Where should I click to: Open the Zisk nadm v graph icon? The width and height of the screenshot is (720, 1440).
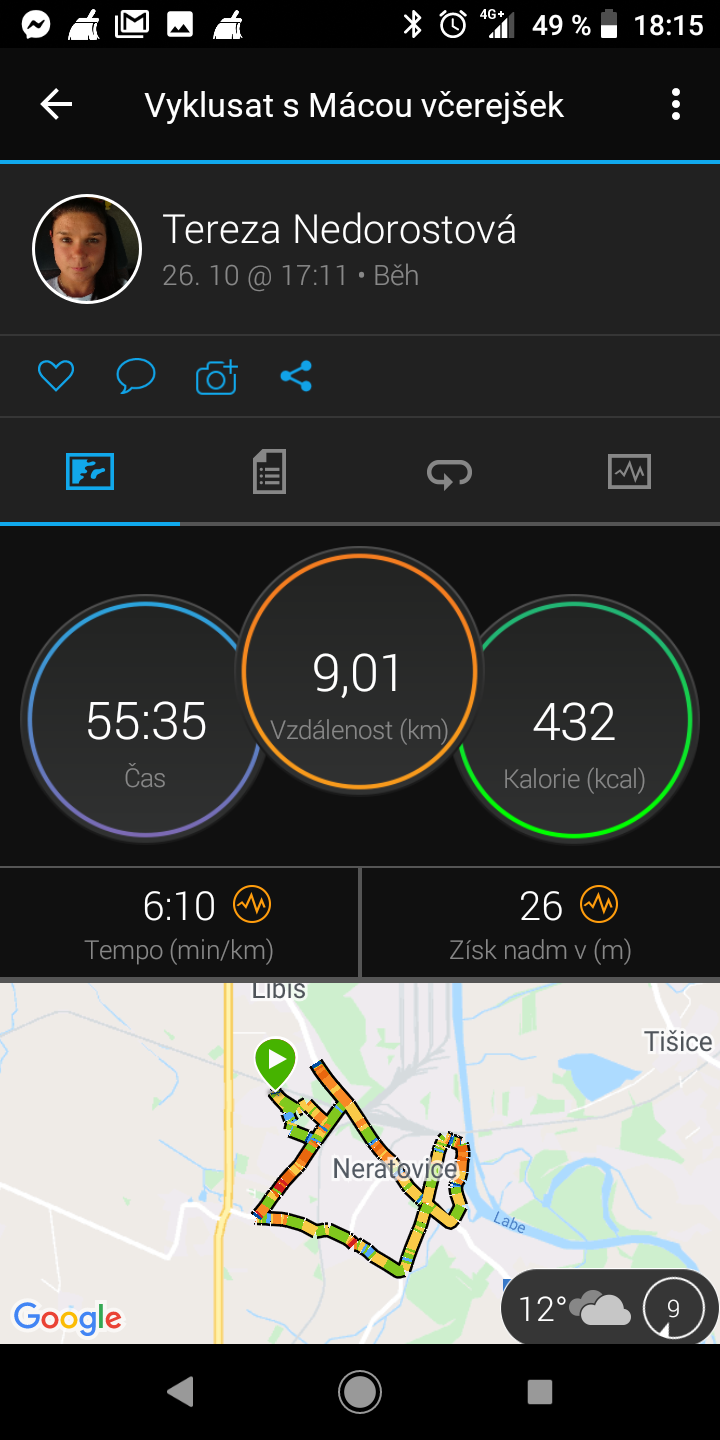pyautogui.click(x=599, y=905)
